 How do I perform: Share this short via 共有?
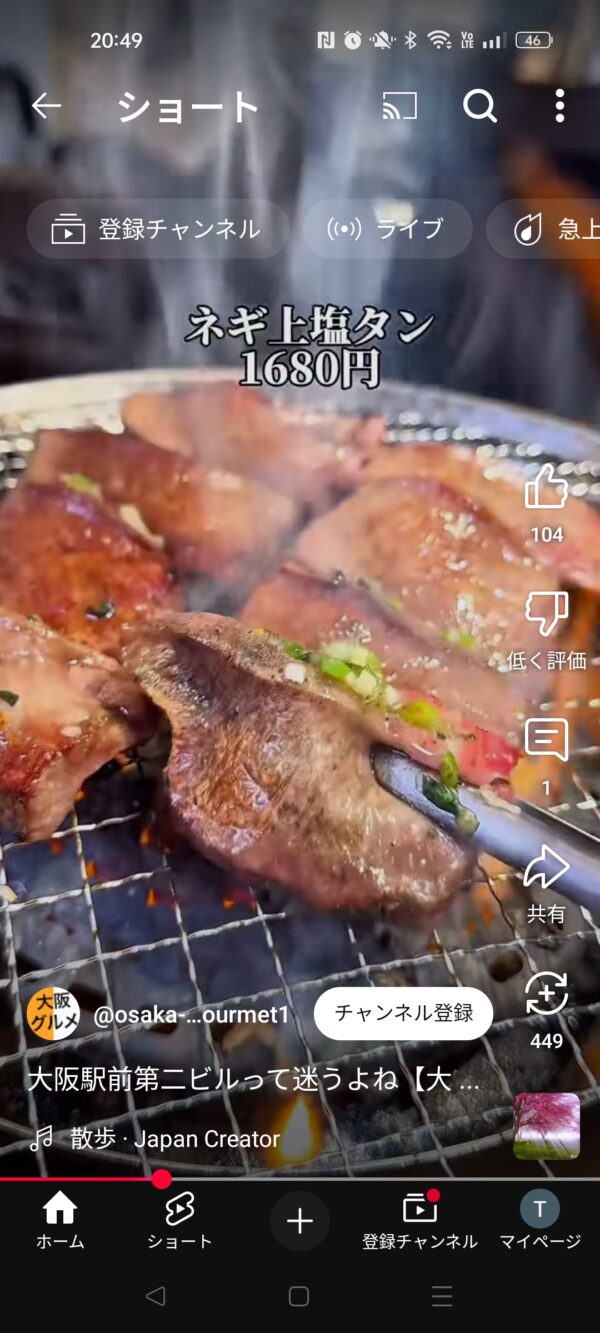click(x=546, y=868)
